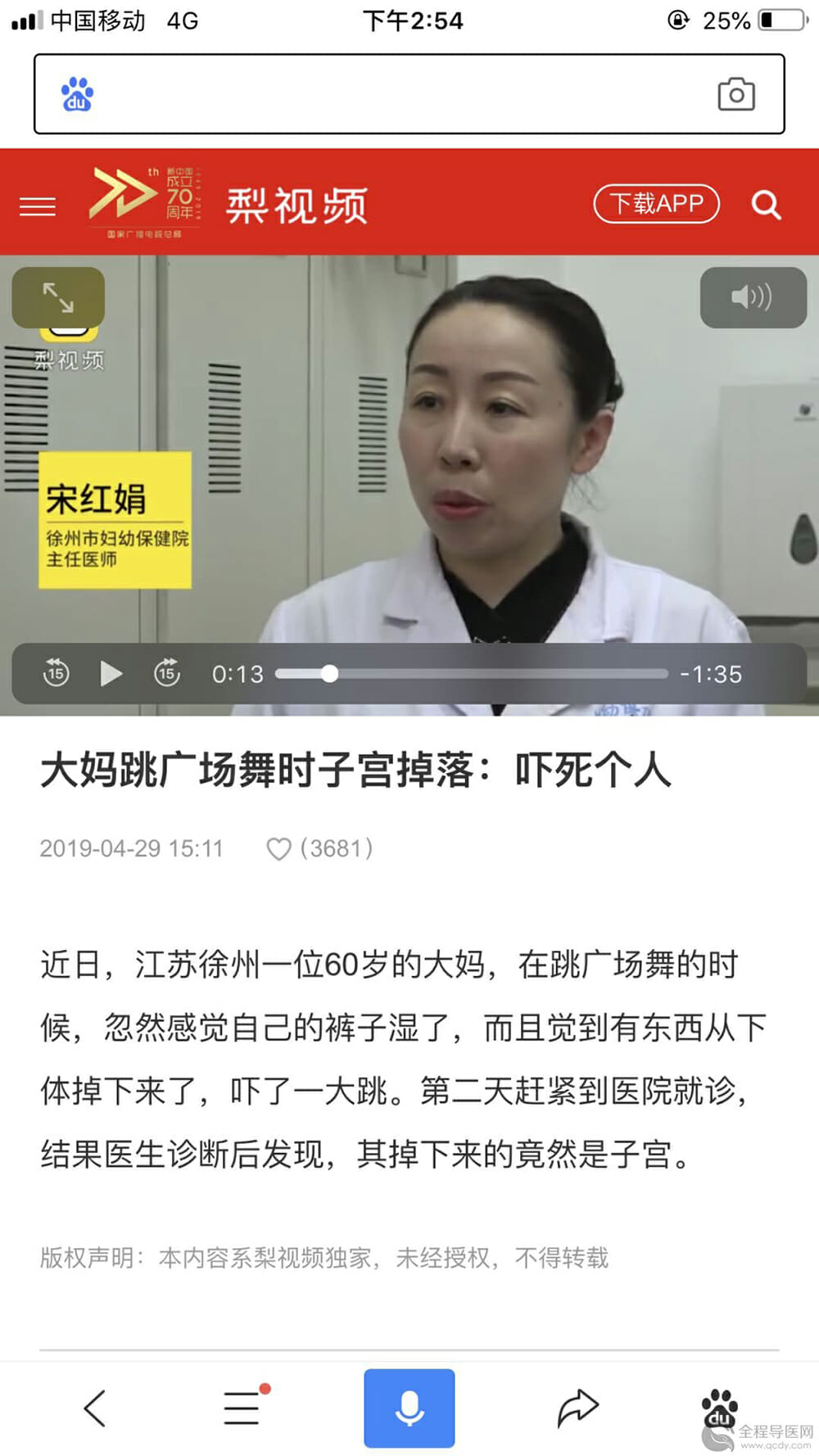This screenshot has width=819, height=1456.
Task: Expand the video to fullscreen
Action: point(58,297)
